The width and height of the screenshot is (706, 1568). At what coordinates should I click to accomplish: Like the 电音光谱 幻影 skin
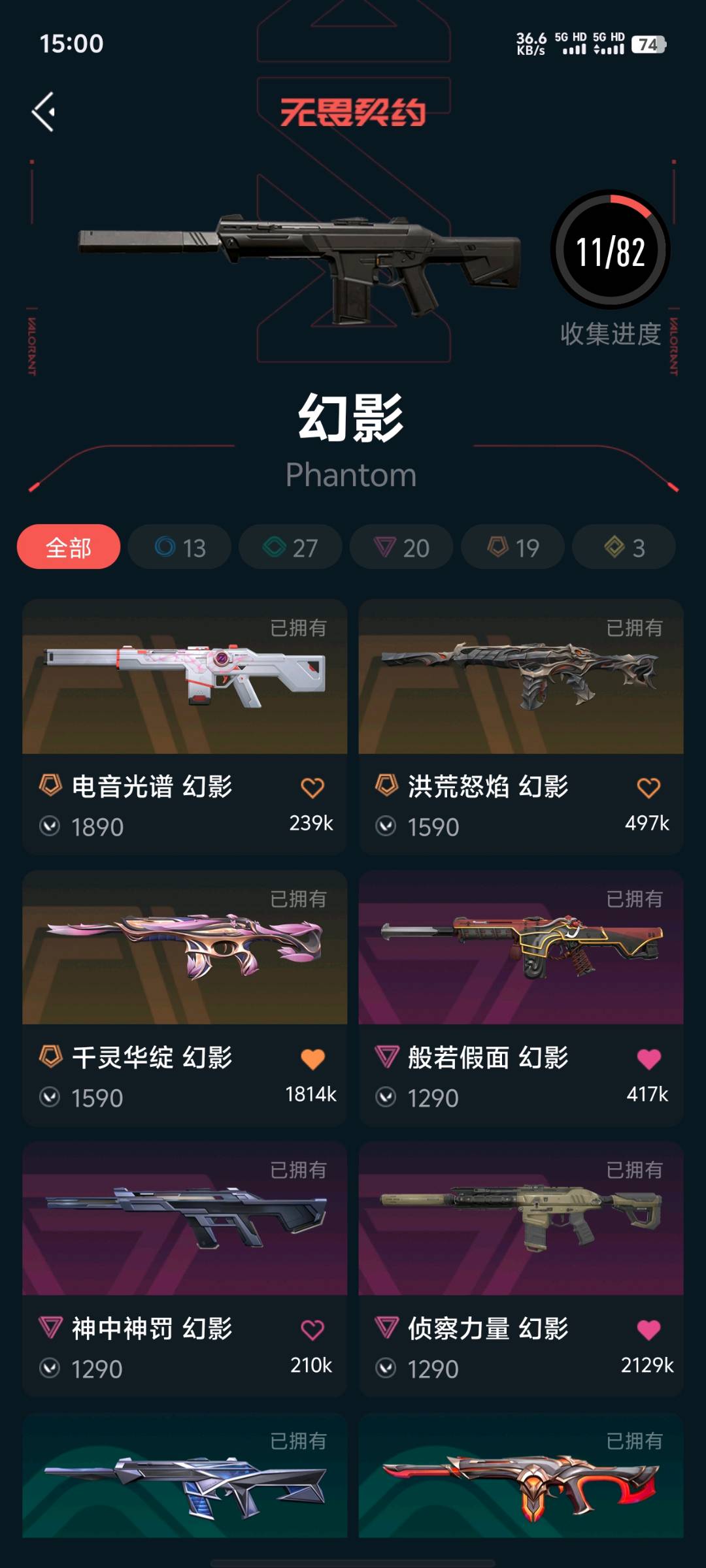click(x=312, y=788)
